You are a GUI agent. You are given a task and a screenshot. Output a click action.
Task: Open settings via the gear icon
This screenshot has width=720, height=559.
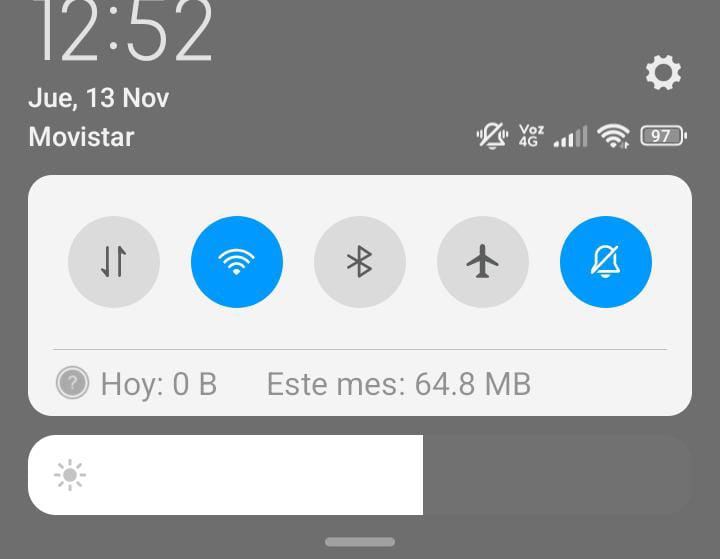click(x=663, y=72)
